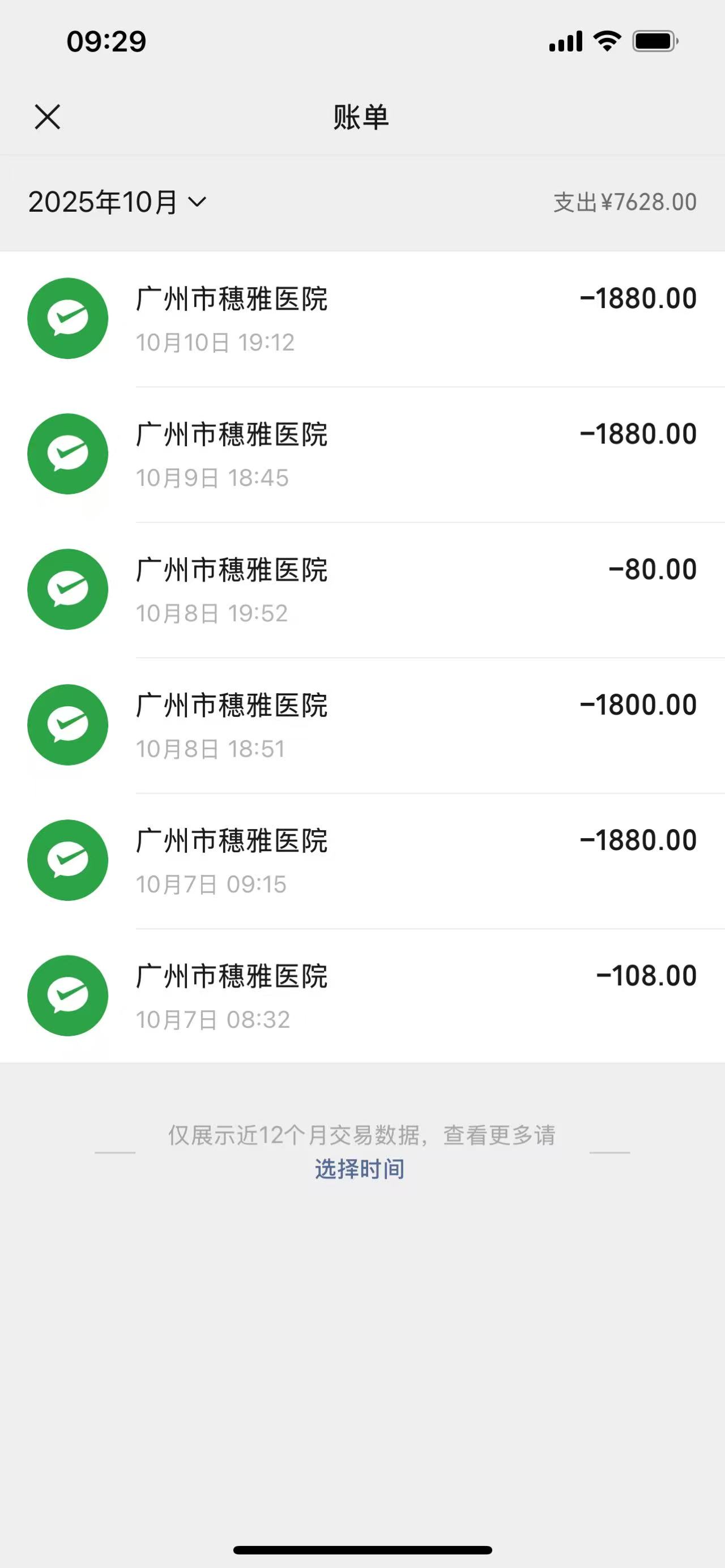Select the 账单 title at the top
725x1568 pixels.
[x=361, y=117]
